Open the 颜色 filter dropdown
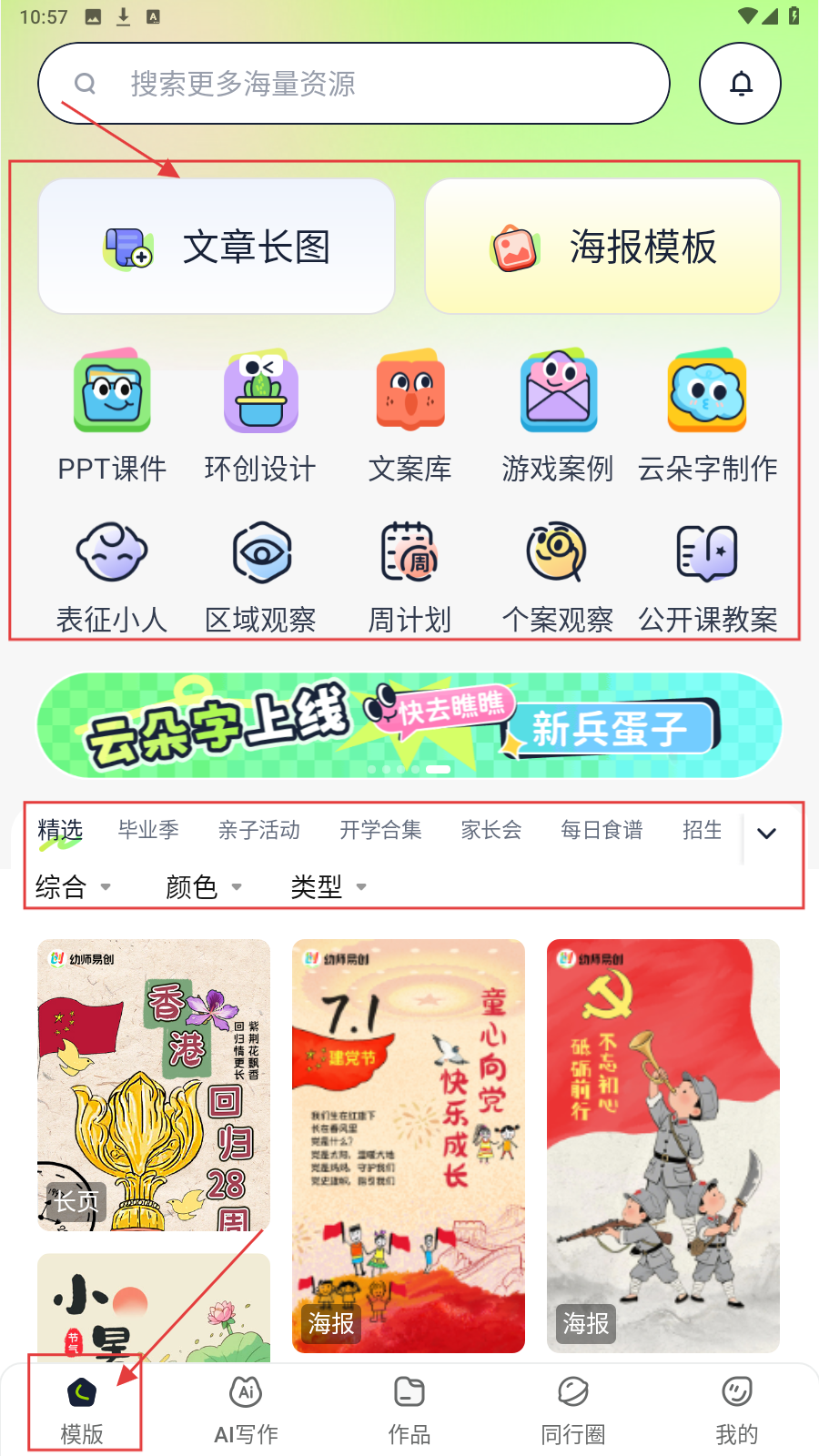The height and width of the screenshot is (1456, 819). click(204, 886)
